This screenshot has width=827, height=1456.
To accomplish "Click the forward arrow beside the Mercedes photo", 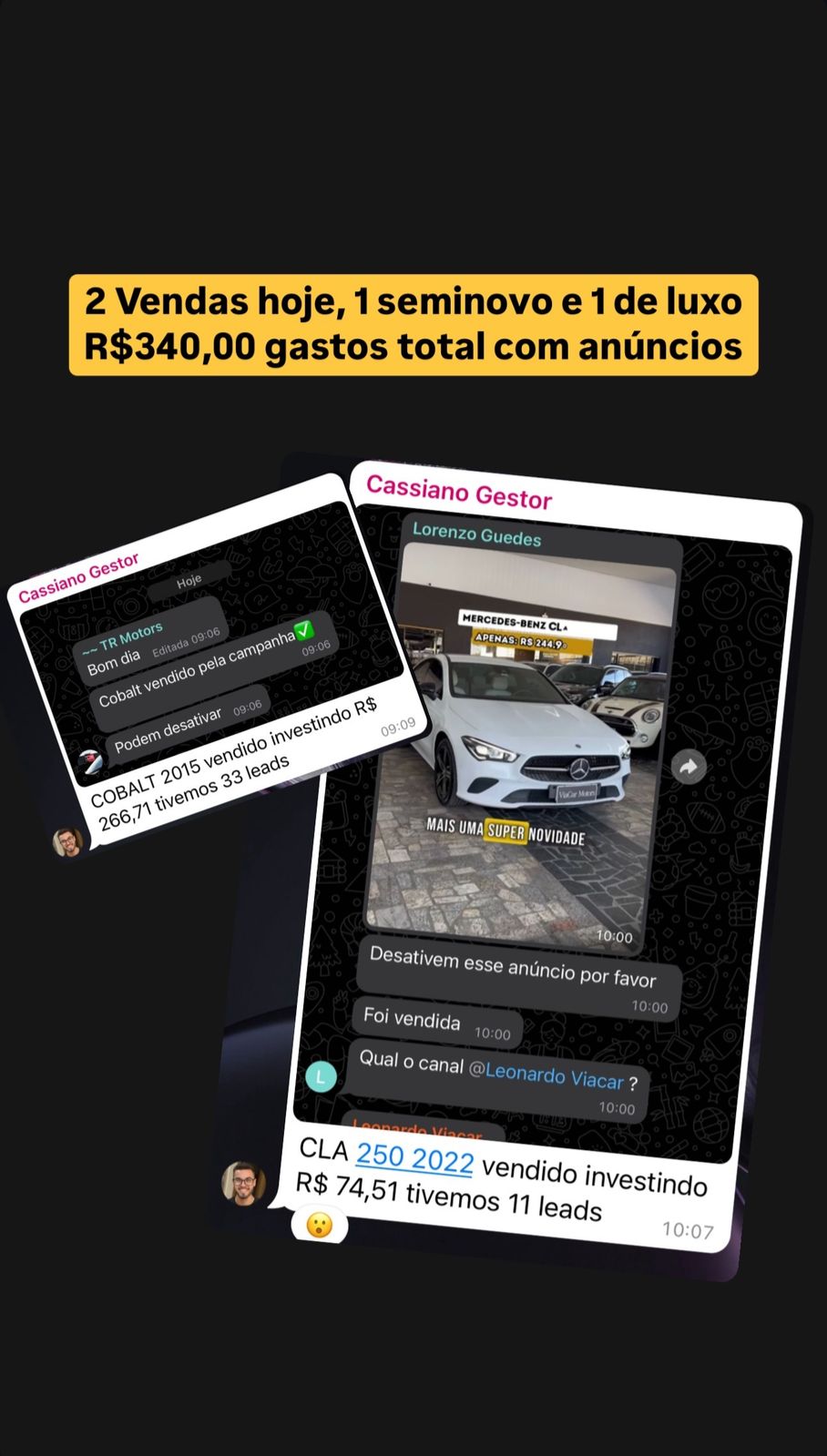I will [x=689, y=767].
